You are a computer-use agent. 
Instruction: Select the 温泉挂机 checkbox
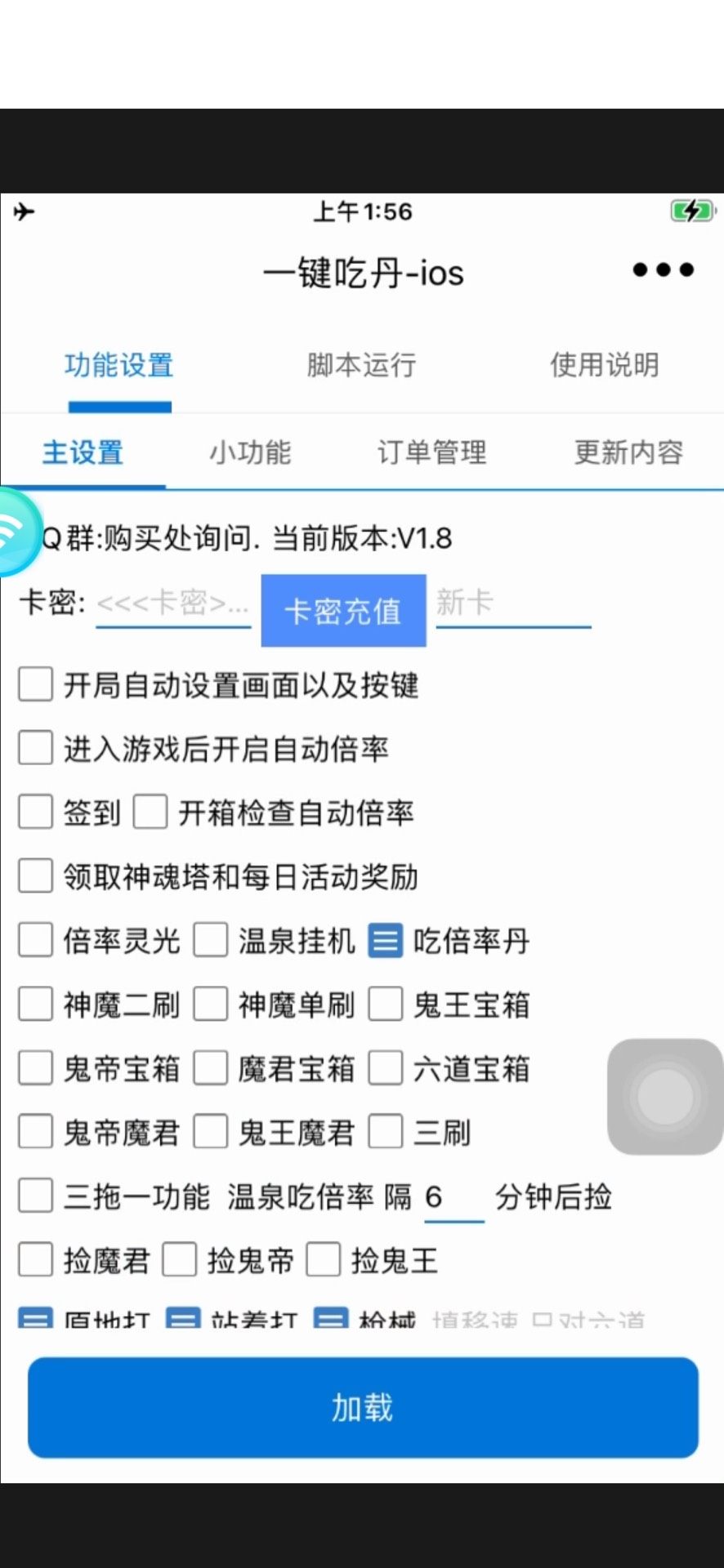(x=210, y=940)
